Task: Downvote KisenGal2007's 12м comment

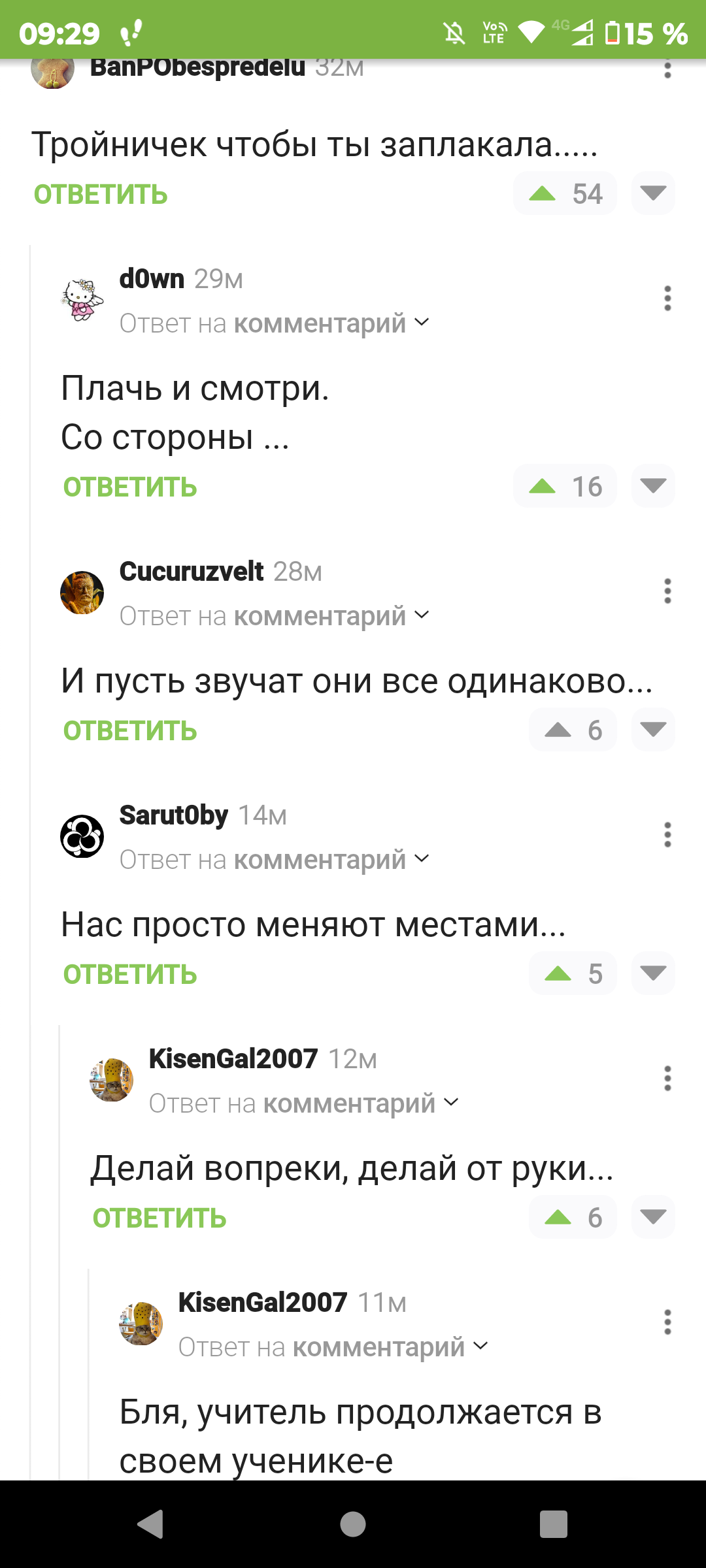Action: (653, 1217)
